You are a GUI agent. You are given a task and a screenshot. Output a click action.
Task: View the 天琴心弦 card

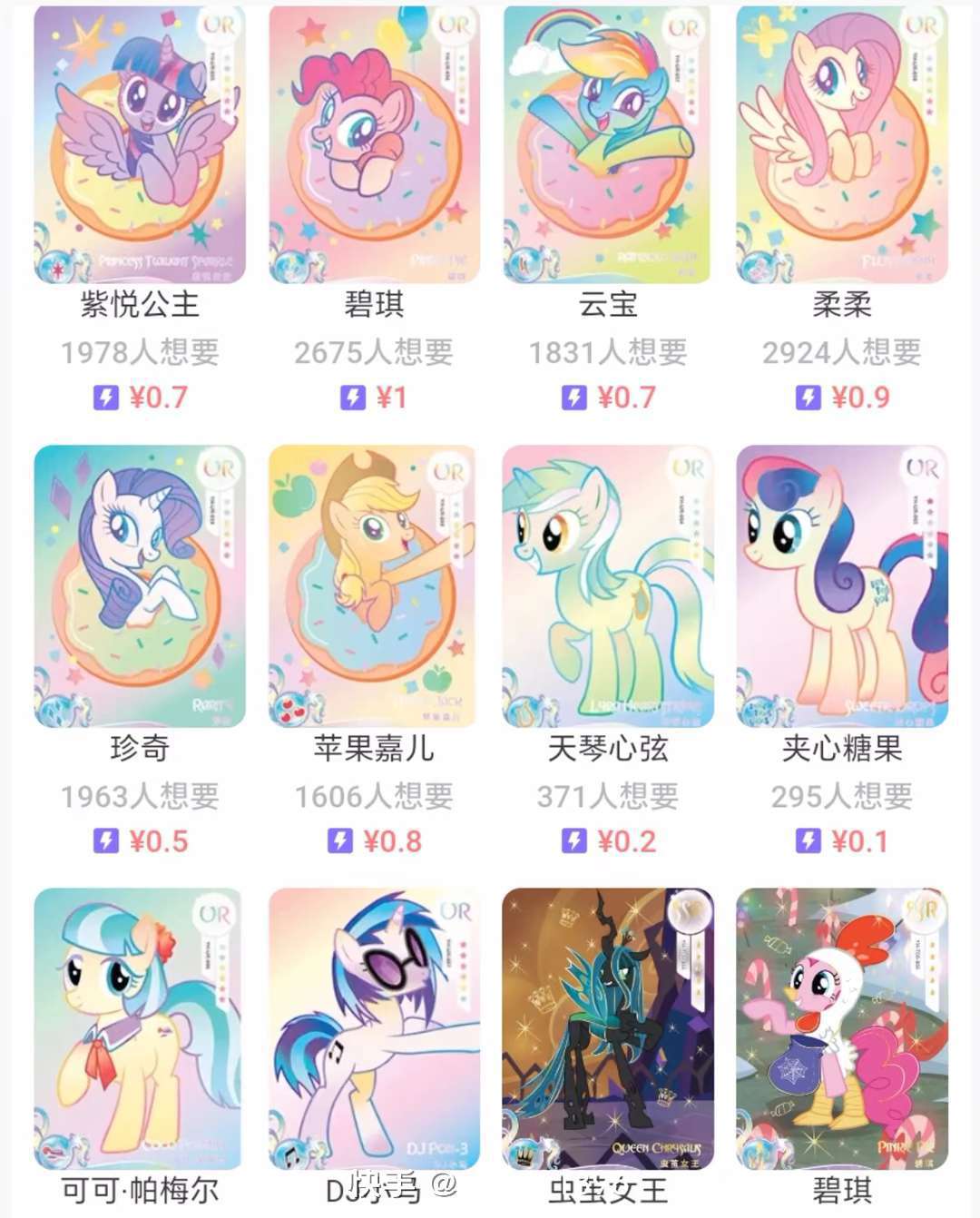pos(607,586)
